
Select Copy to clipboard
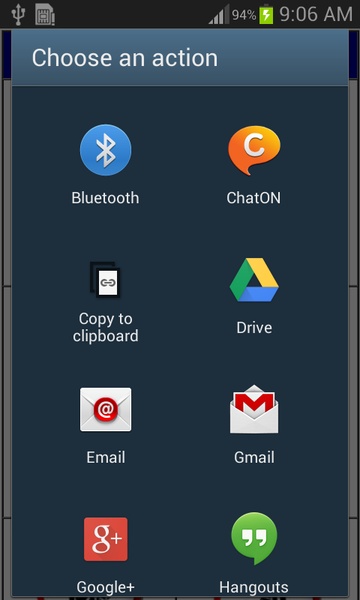coord(105,302)
